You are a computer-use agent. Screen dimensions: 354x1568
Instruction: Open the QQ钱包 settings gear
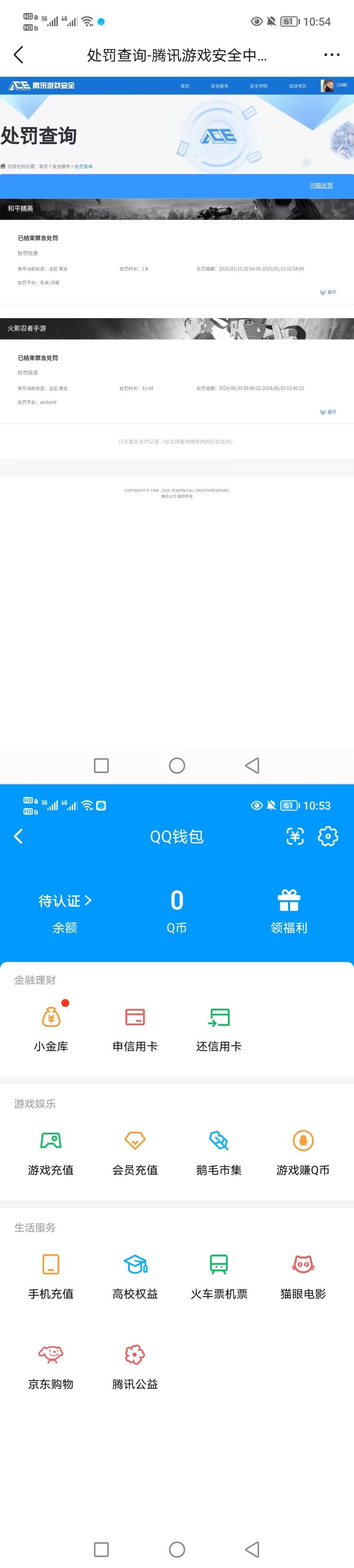328,836
